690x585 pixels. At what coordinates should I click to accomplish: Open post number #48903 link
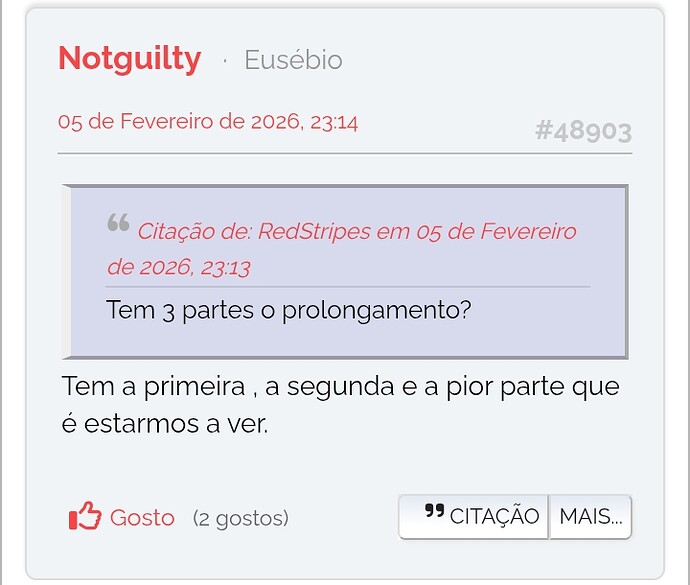pos(583,130)
